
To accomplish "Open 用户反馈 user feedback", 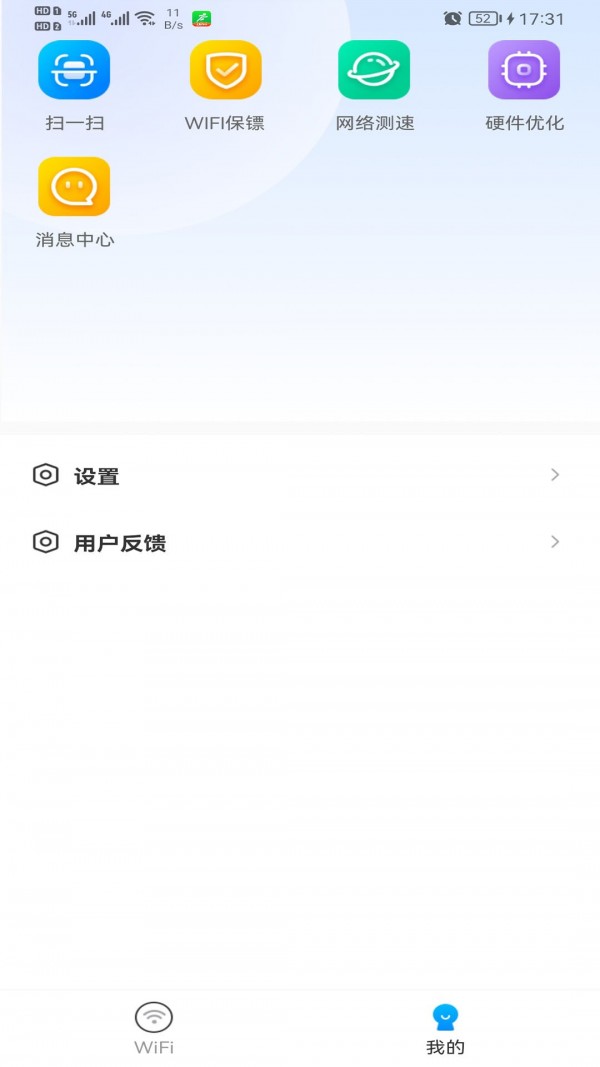I will tap(298, 543).
